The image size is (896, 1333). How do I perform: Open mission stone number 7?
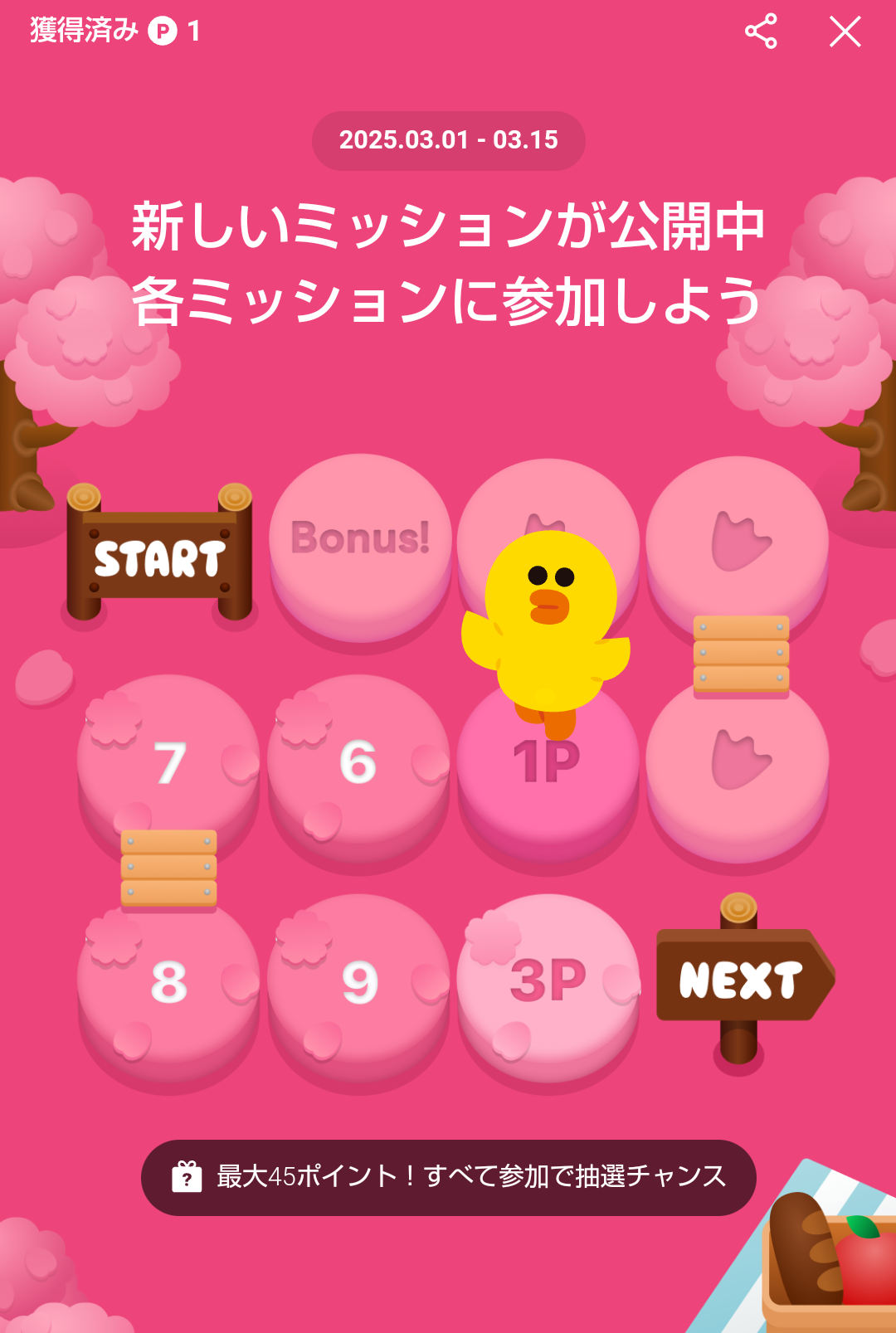point(169,763)
